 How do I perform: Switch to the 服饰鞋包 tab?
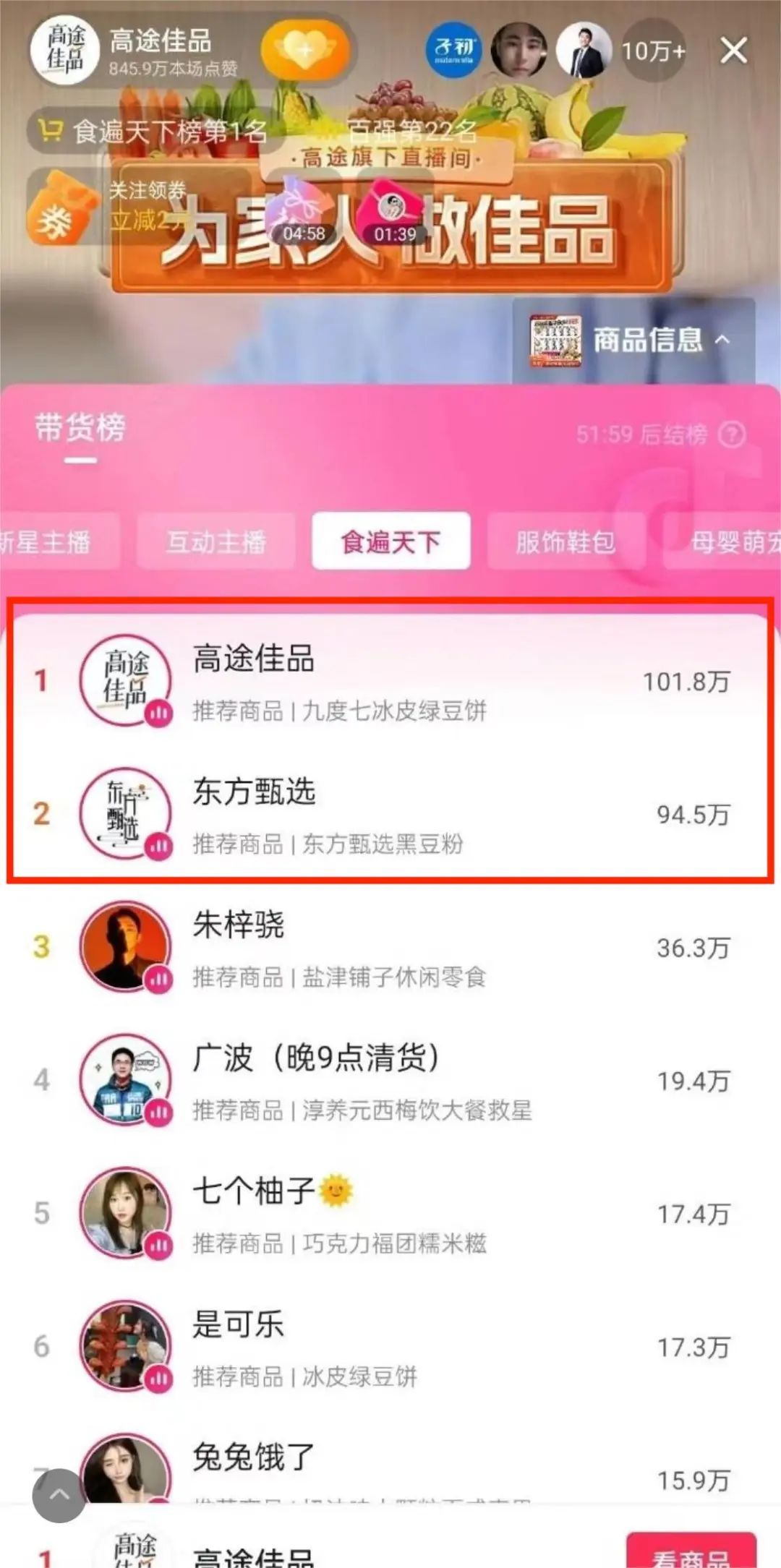pyautogui.click(x=566, y=541)
